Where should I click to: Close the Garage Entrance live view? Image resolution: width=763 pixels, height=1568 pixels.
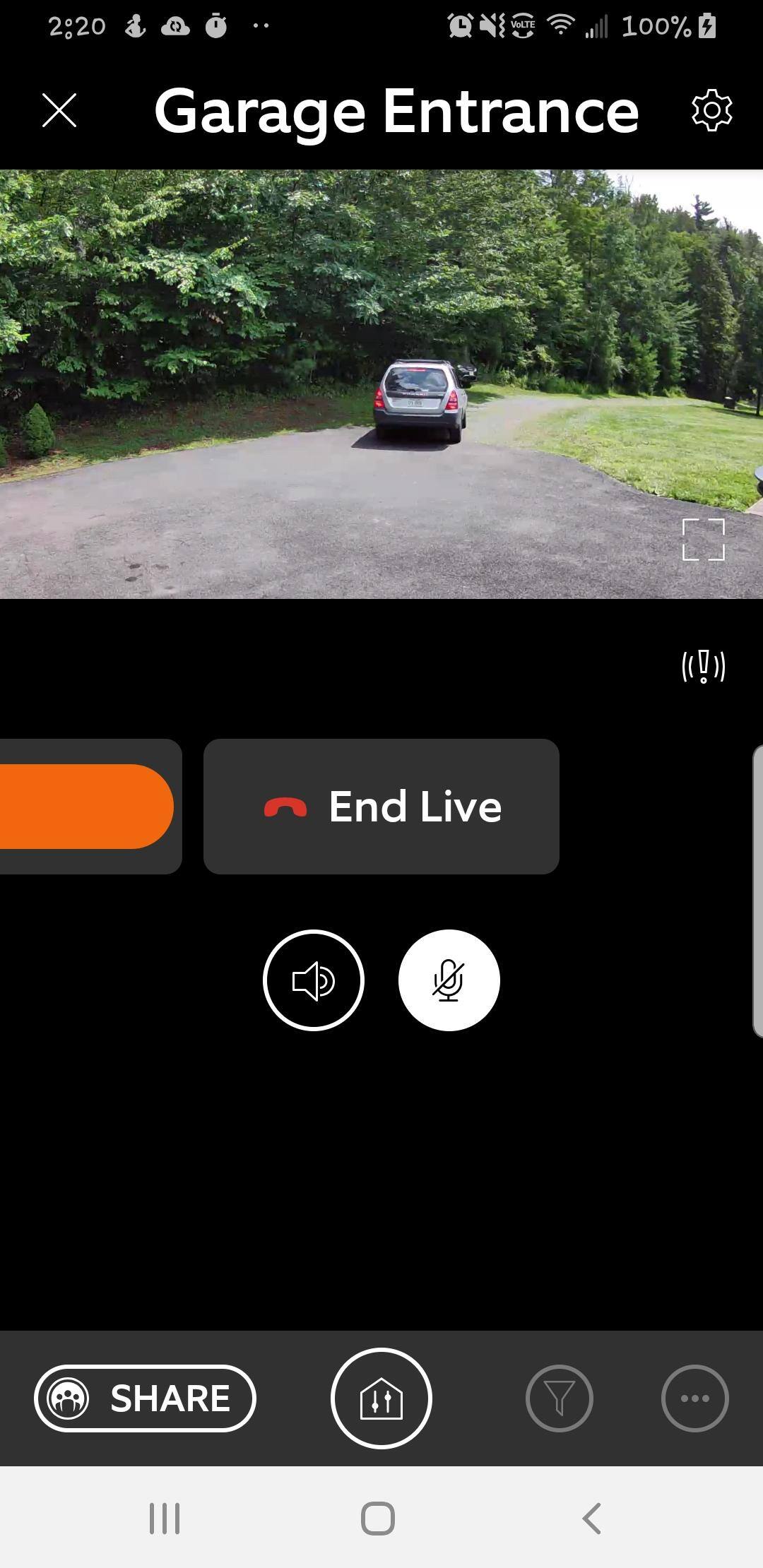point(59,111)
